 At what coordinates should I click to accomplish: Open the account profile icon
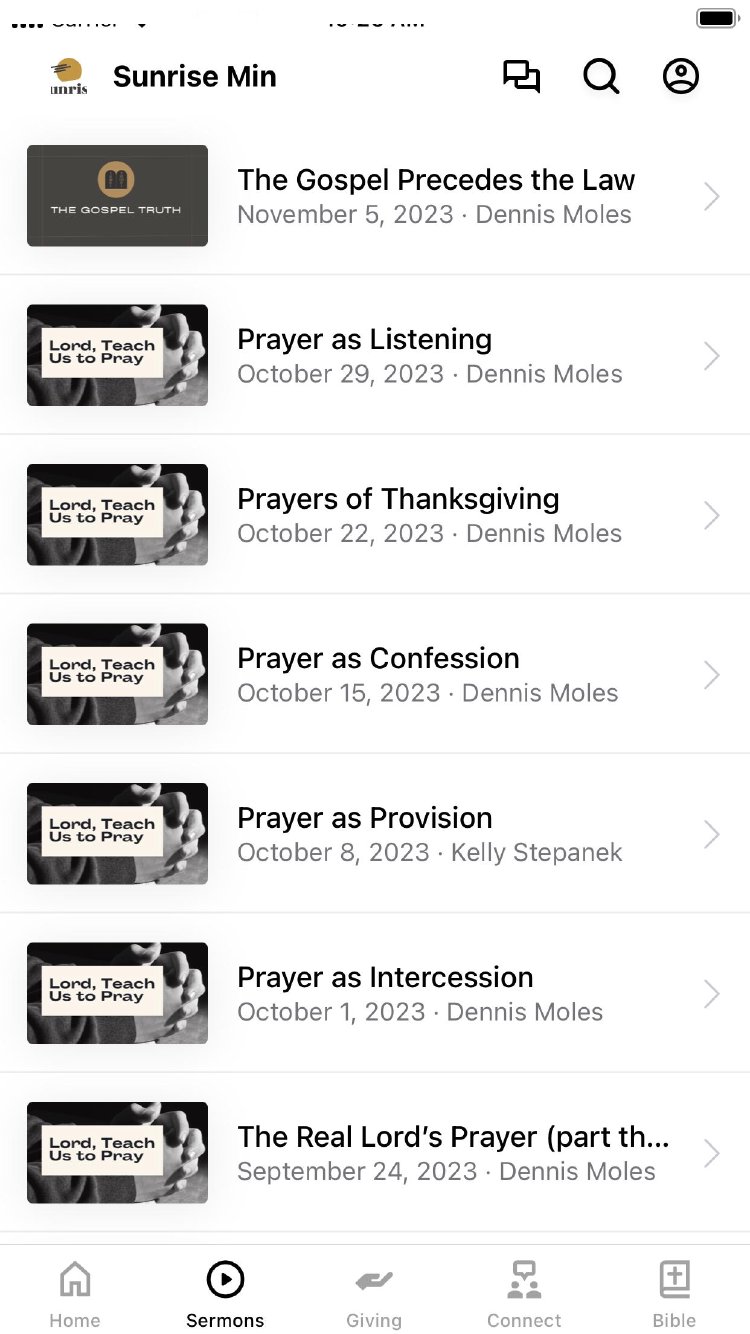681,76
